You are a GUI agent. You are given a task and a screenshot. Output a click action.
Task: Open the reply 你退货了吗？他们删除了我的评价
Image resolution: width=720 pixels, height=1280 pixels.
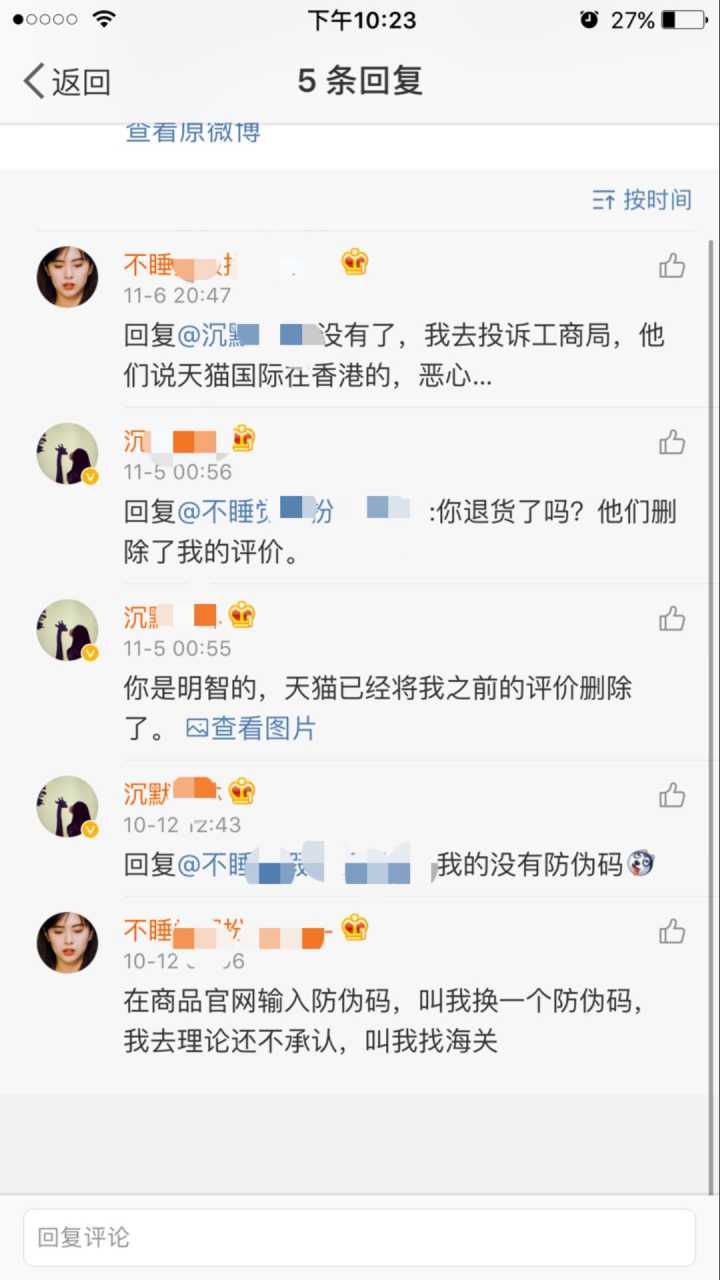click(x=400, y=532)
